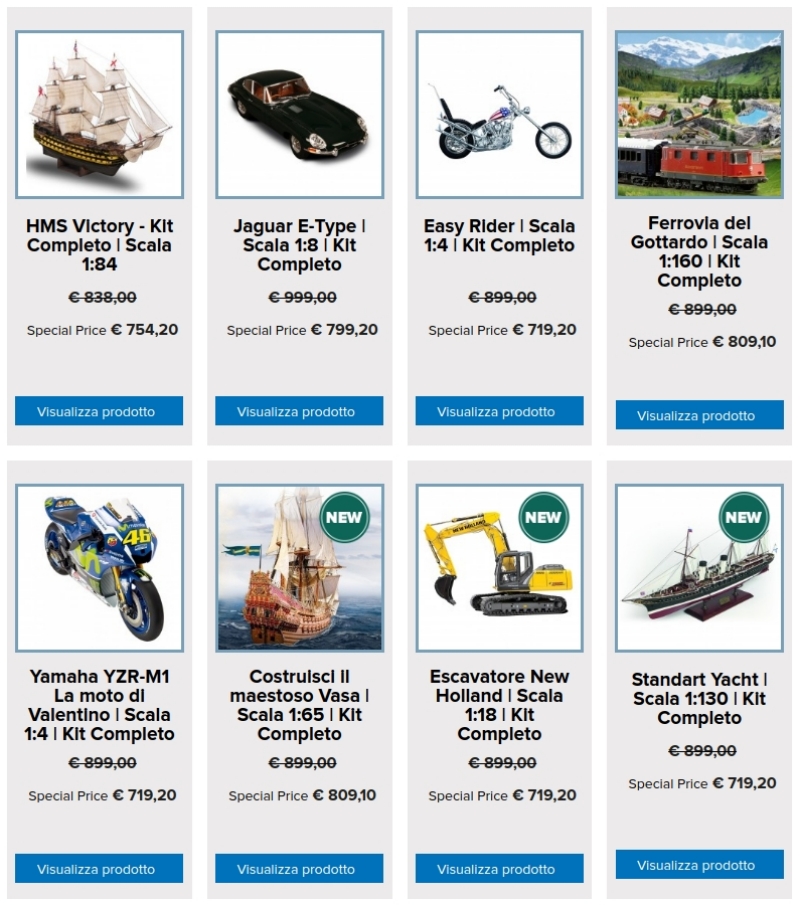
Task: Open the Jaguar E-Type car image
Action: (x=299, y=114)
